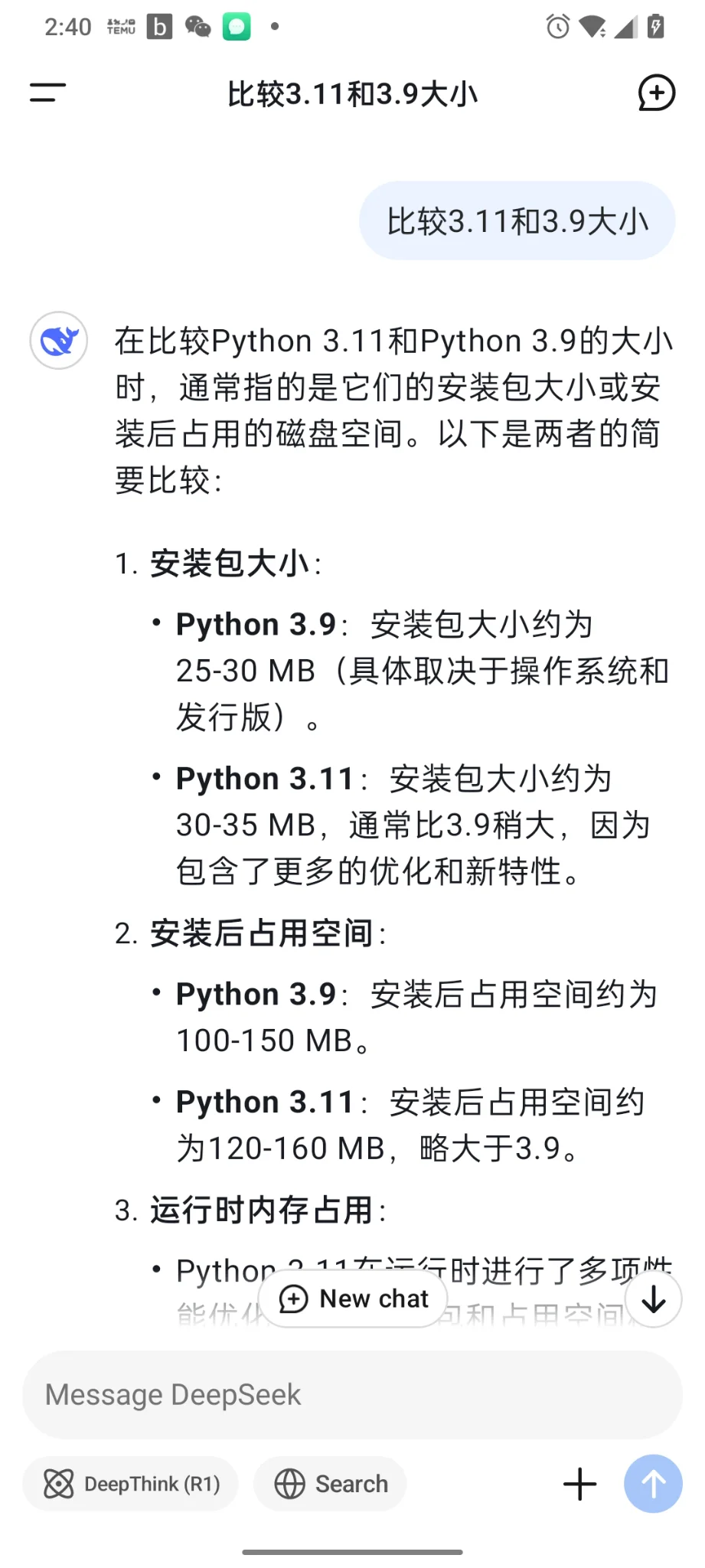The image size is (705, 1568).
Task: Open the sidebar menu
Action: (x=47, y=93)
